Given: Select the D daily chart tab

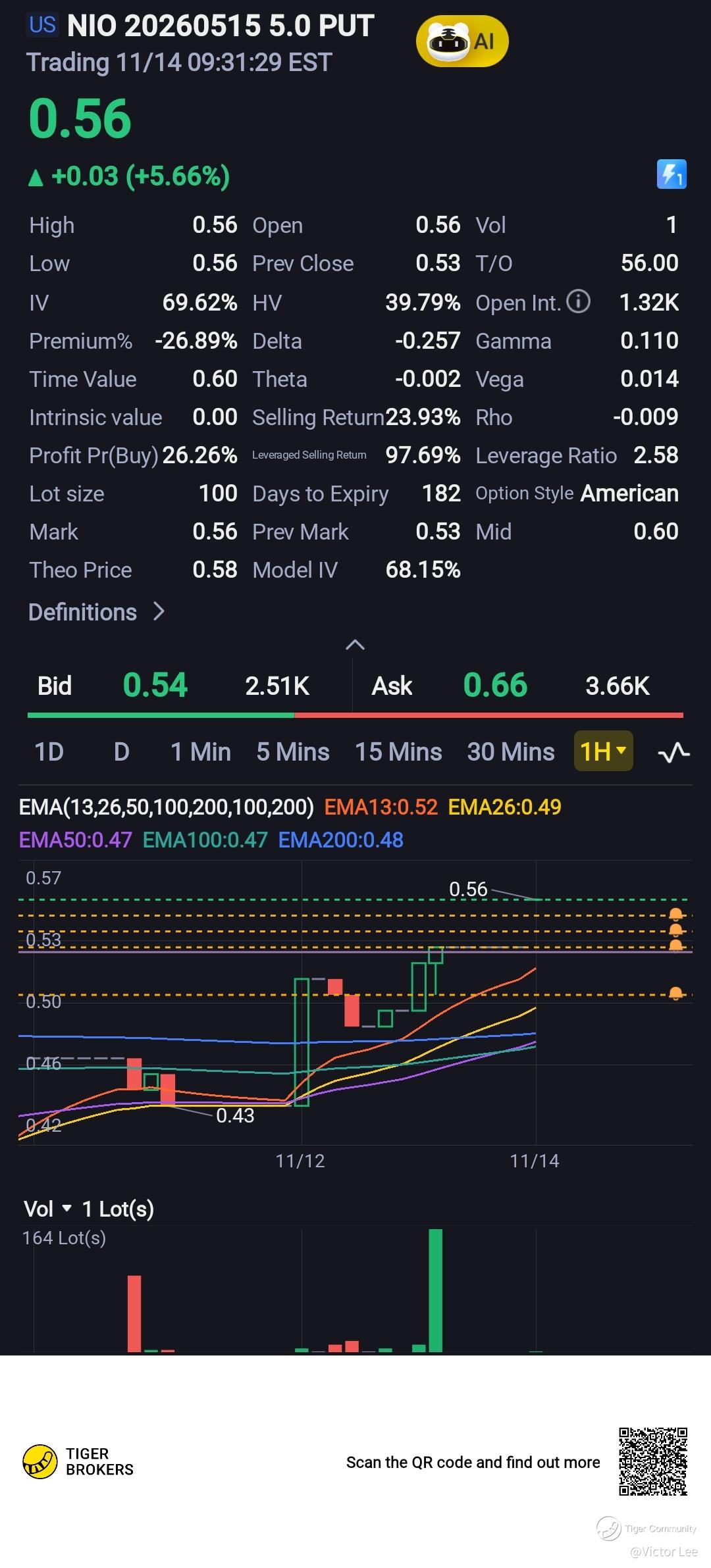Looking at the screenshot, I should (x=121, y=751).
